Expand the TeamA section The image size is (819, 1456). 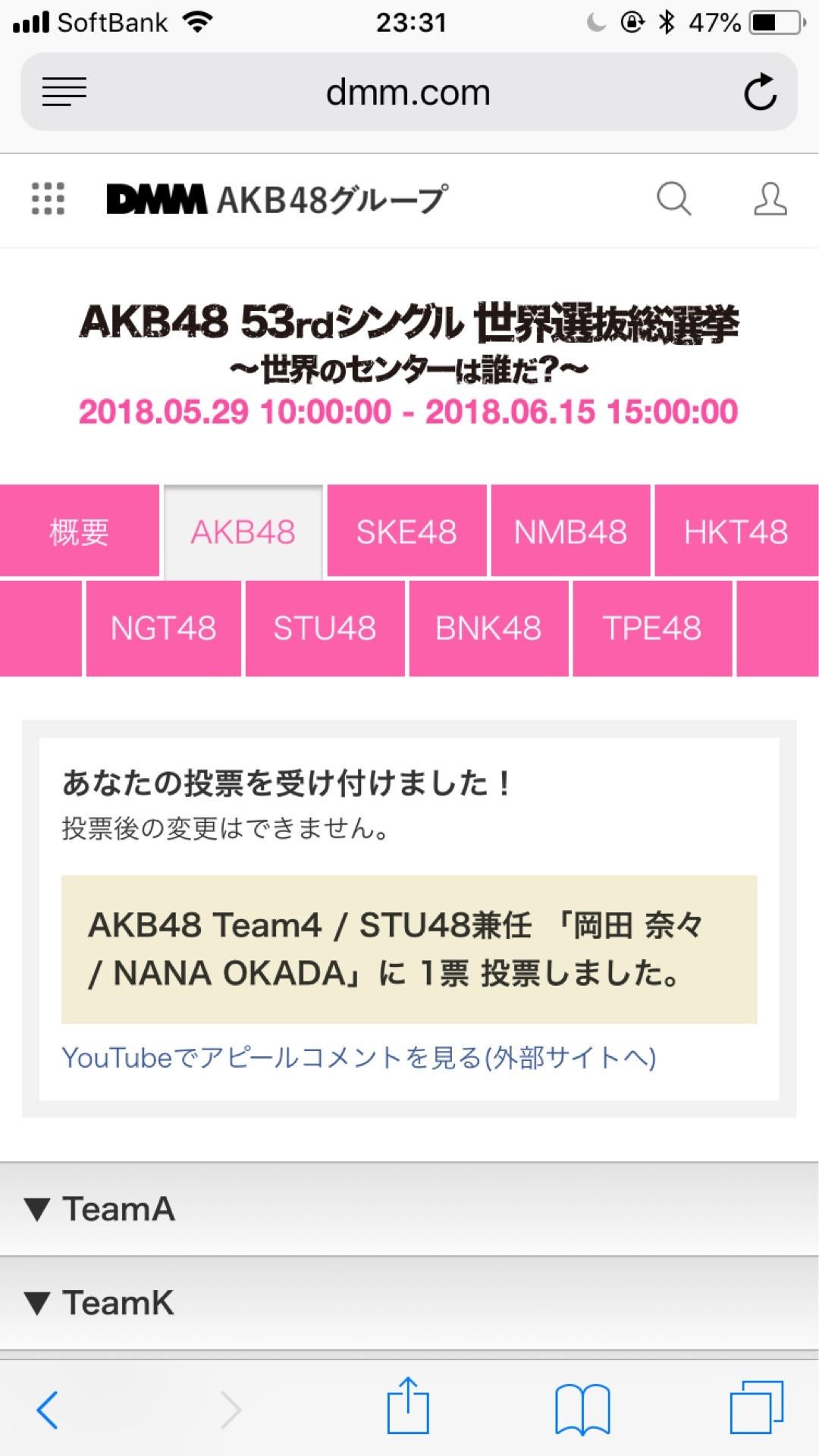click(x=409, y=1209)
